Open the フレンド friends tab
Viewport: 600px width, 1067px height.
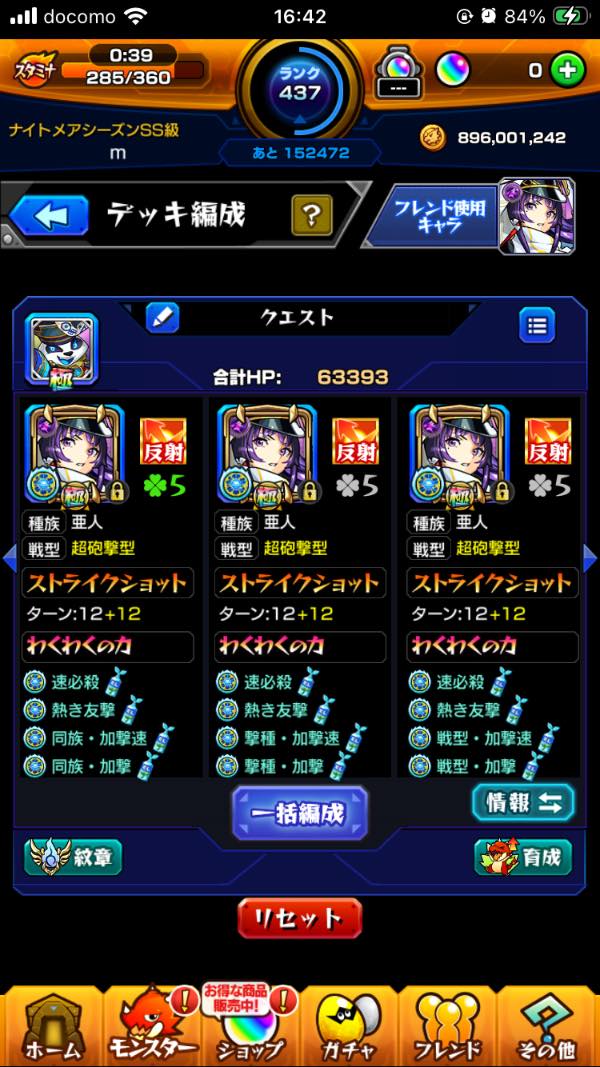tap(450, 1027)
